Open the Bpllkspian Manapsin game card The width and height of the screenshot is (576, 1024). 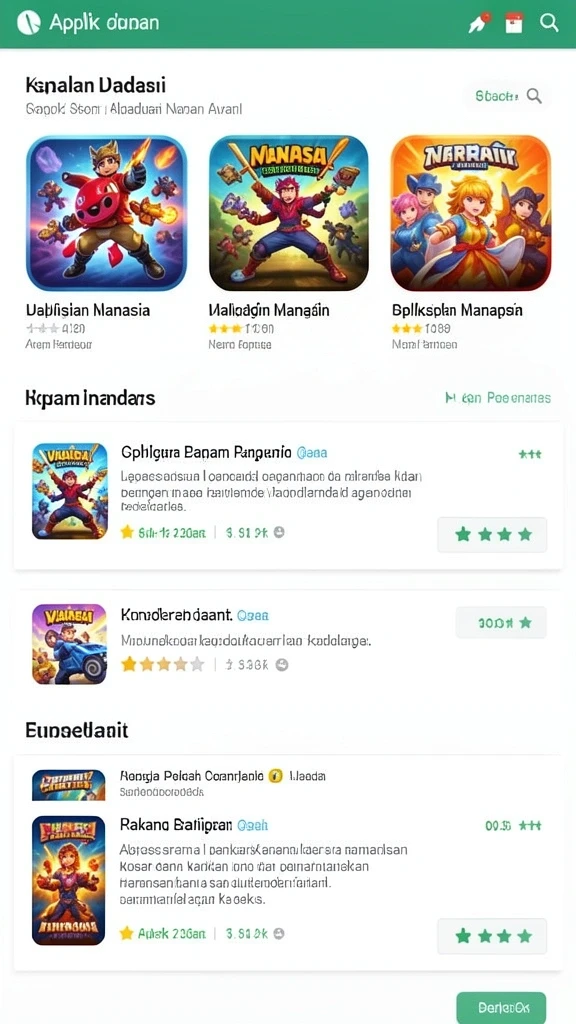pyautogui.click(x=471, y=242)
